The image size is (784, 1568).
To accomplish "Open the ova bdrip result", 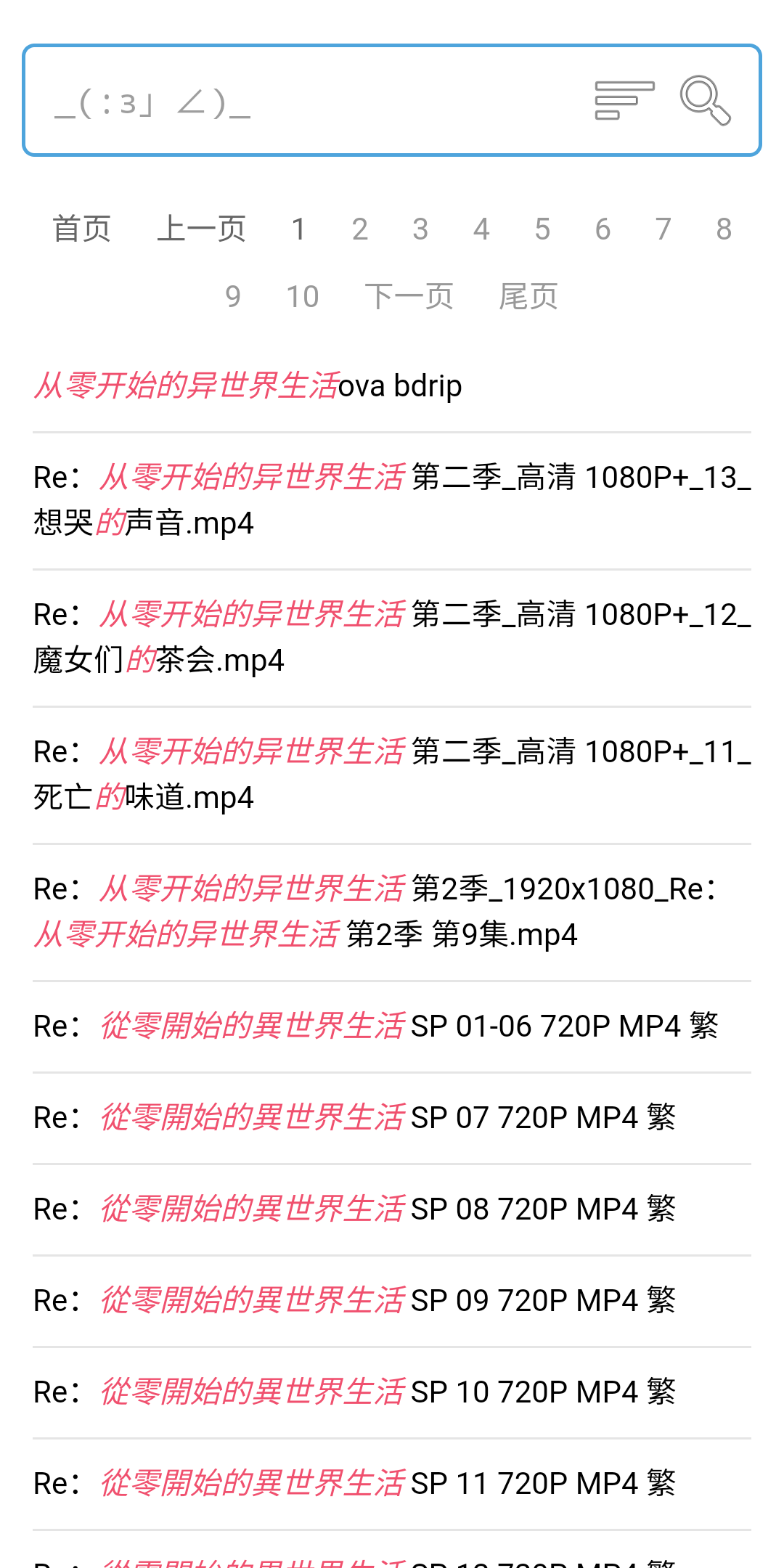I will click(248, 386).
